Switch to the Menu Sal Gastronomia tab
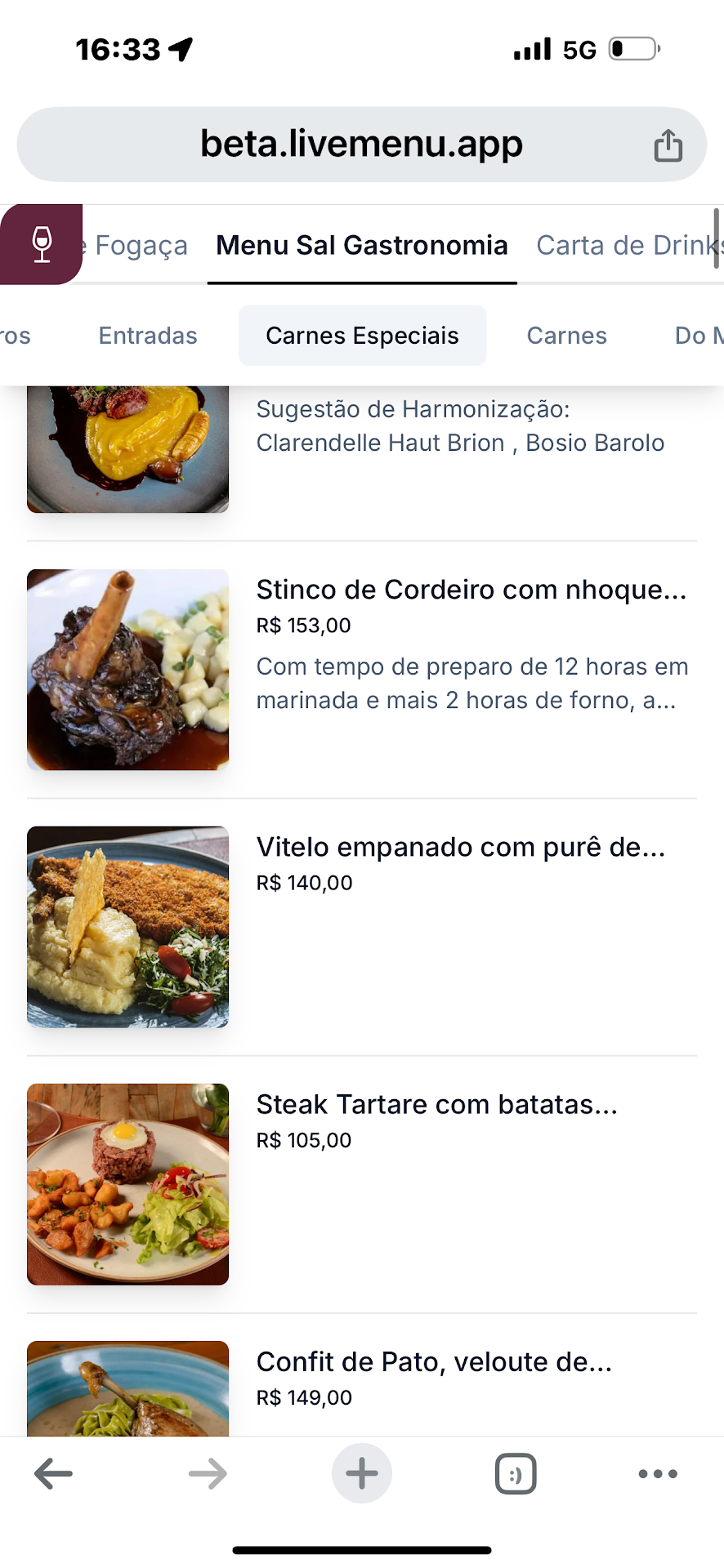The height and width of the screenshot is (1568, 724). pyautogui.click(x=361, y=245)
